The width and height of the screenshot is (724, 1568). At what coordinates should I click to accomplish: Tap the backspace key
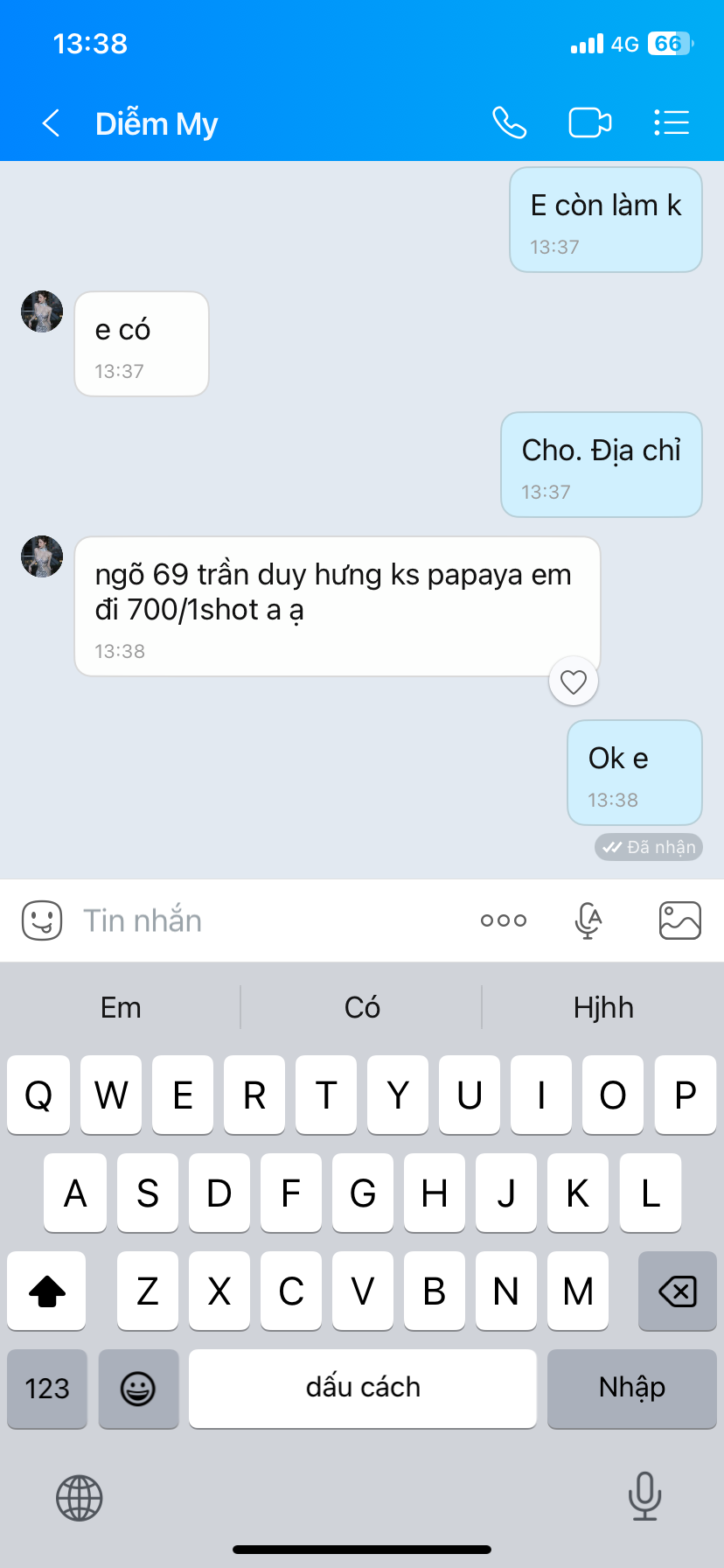click(x=677, y=1291)
